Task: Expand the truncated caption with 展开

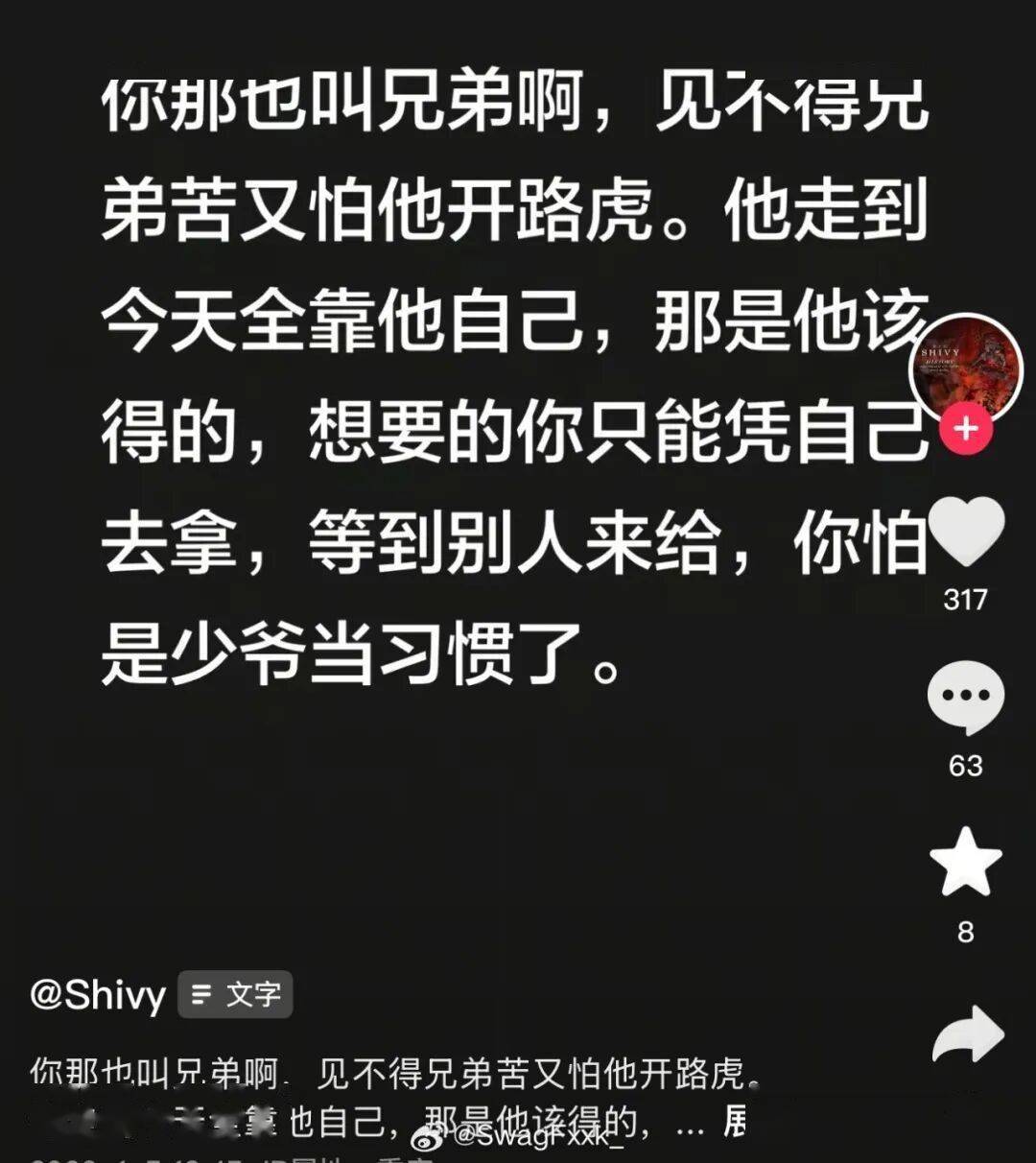Action: (735, 1121)
